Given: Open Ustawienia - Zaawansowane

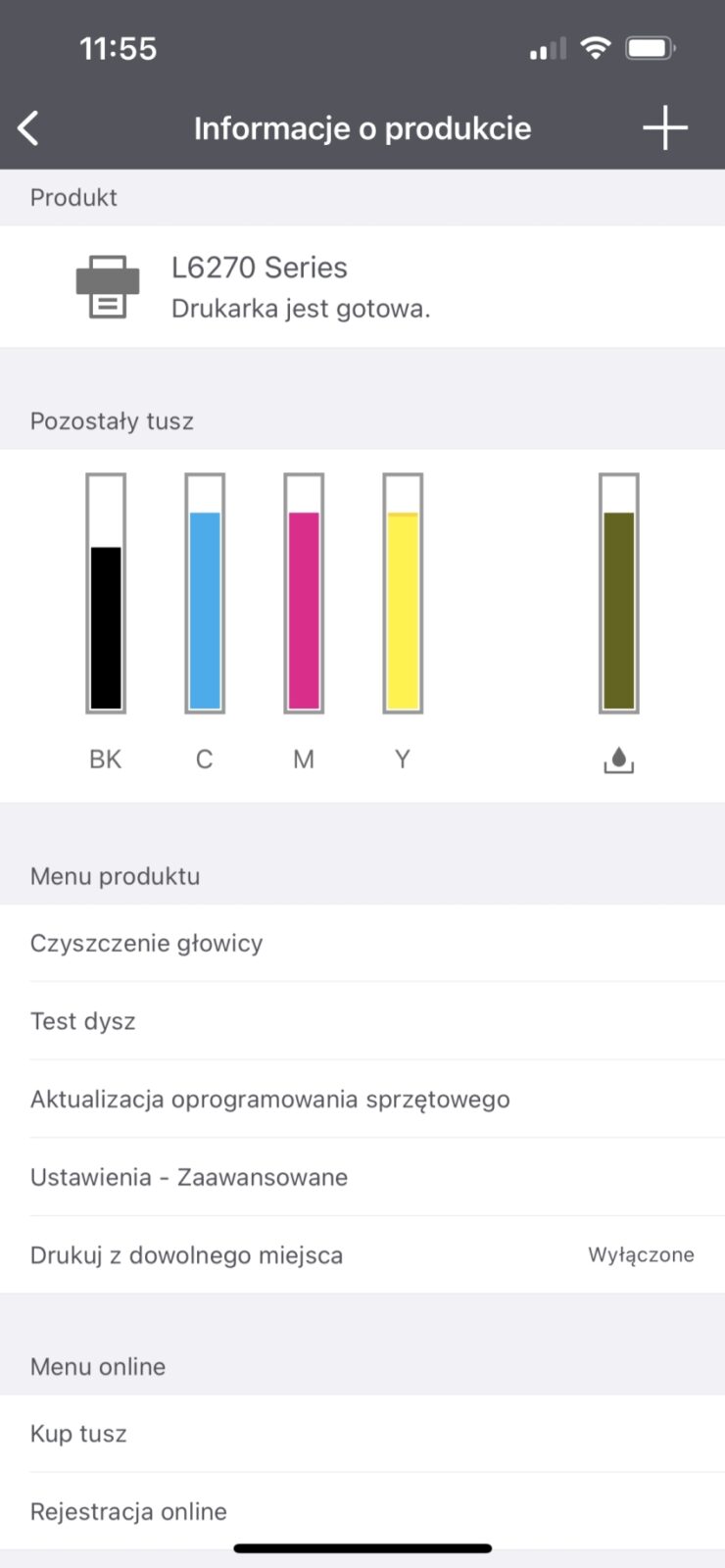Looking at the screenshot, I should pos(362,1177).
